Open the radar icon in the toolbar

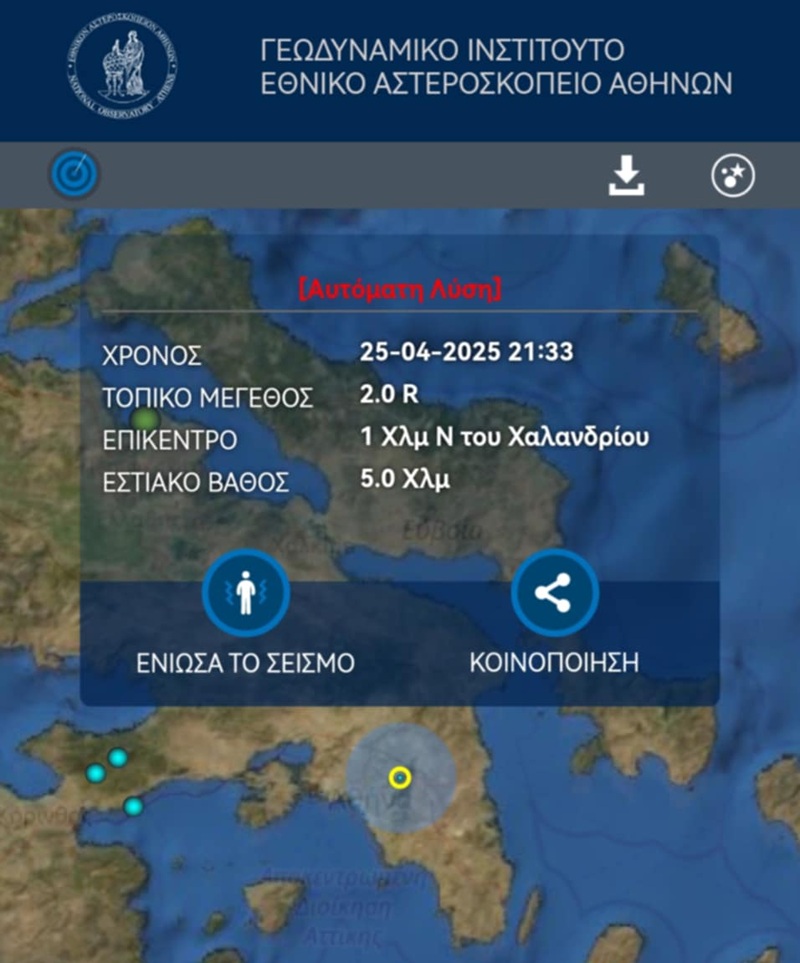(x=75, y=176)
